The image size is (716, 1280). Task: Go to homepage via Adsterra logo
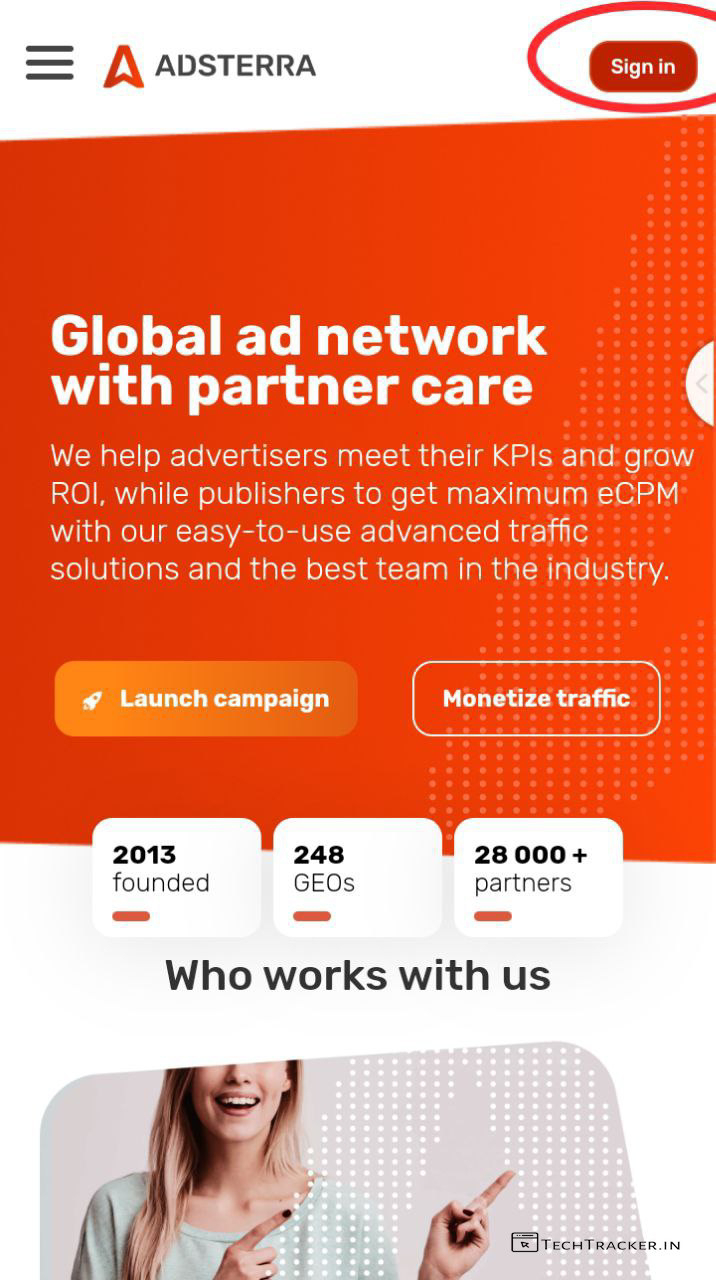coord(210,66)
